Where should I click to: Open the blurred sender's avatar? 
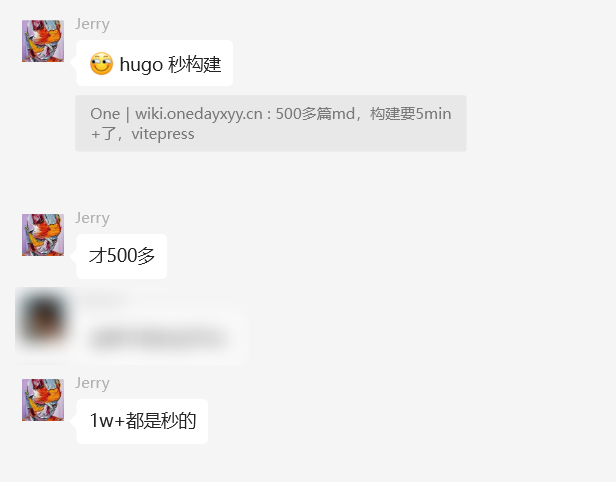pos(42,318)
